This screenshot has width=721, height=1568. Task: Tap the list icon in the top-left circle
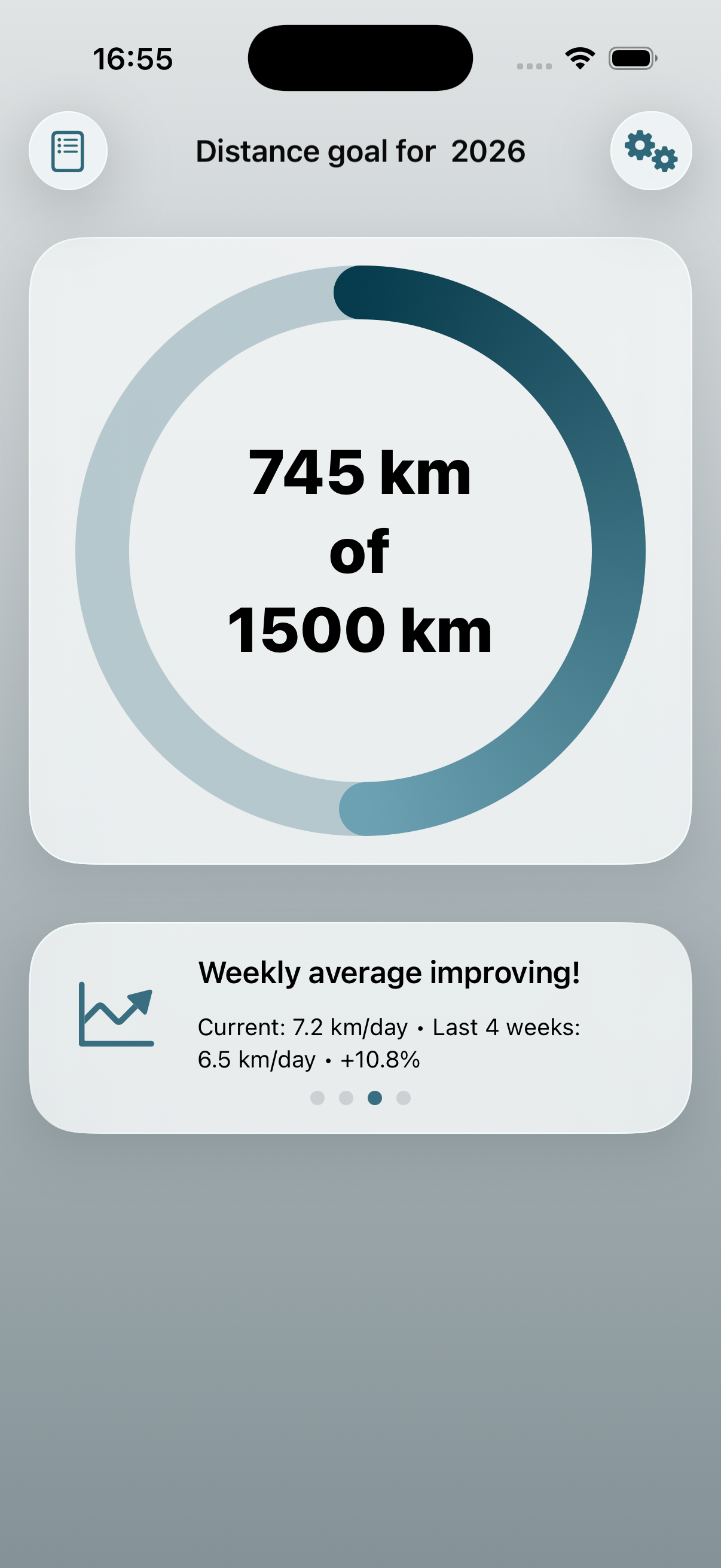coord(68,150)
